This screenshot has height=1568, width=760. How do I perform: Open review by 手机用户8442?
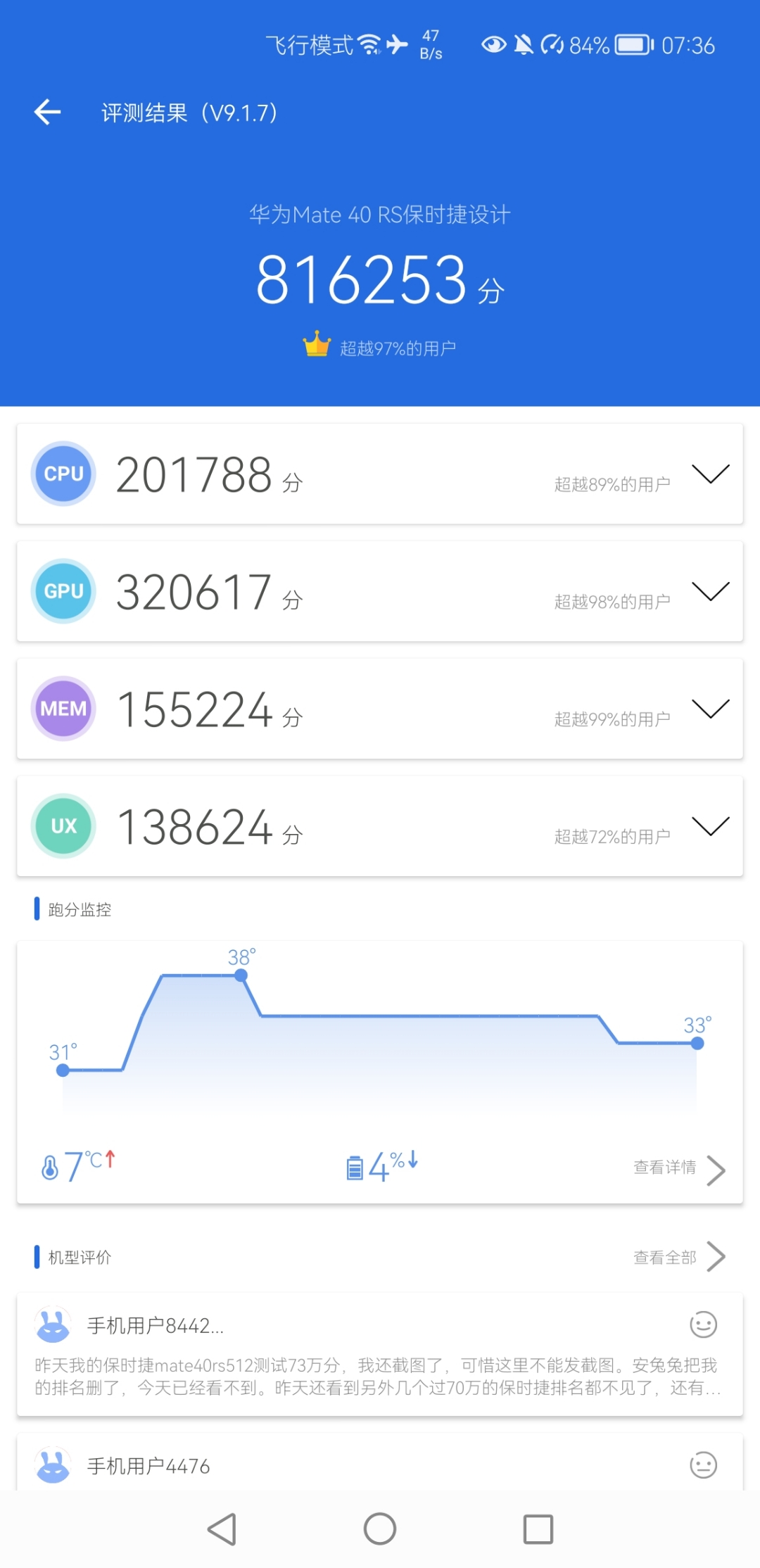point(380,1354)
